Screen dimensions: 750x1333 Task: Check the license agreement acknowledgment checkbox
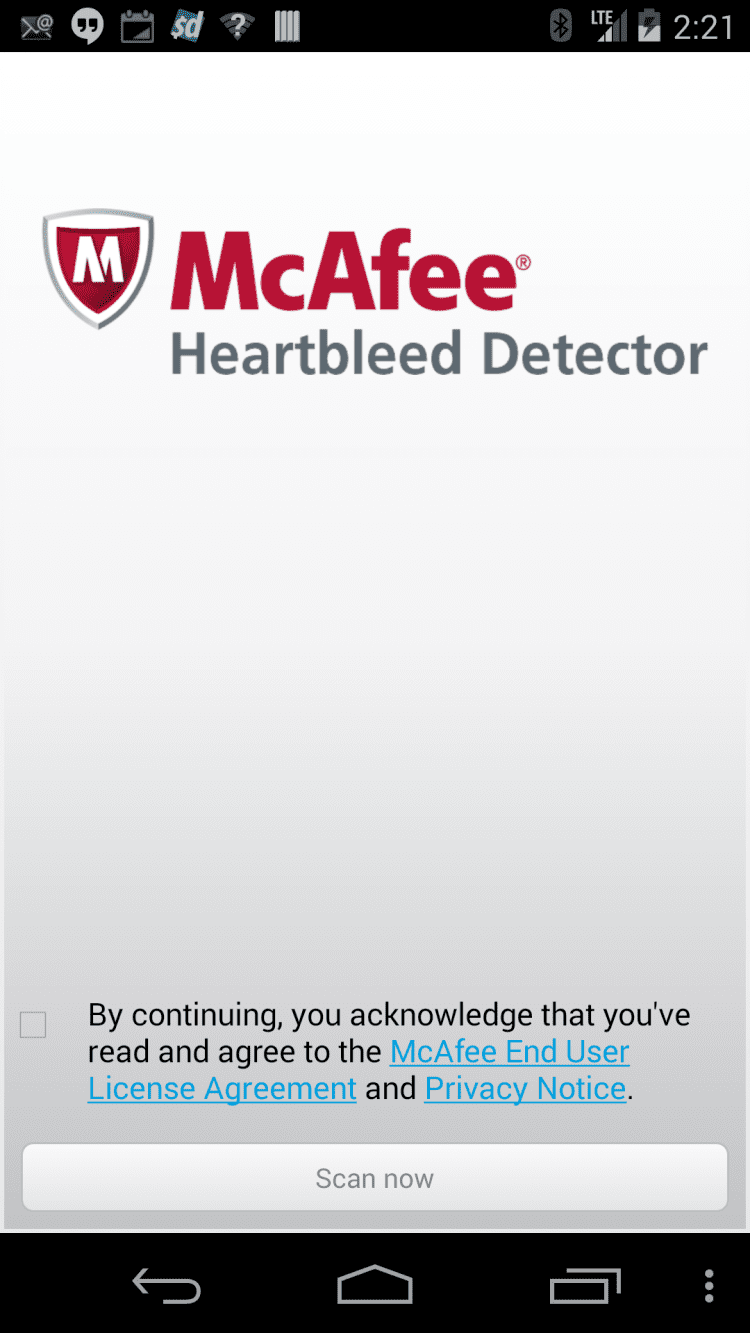(x=33, y=1025)
